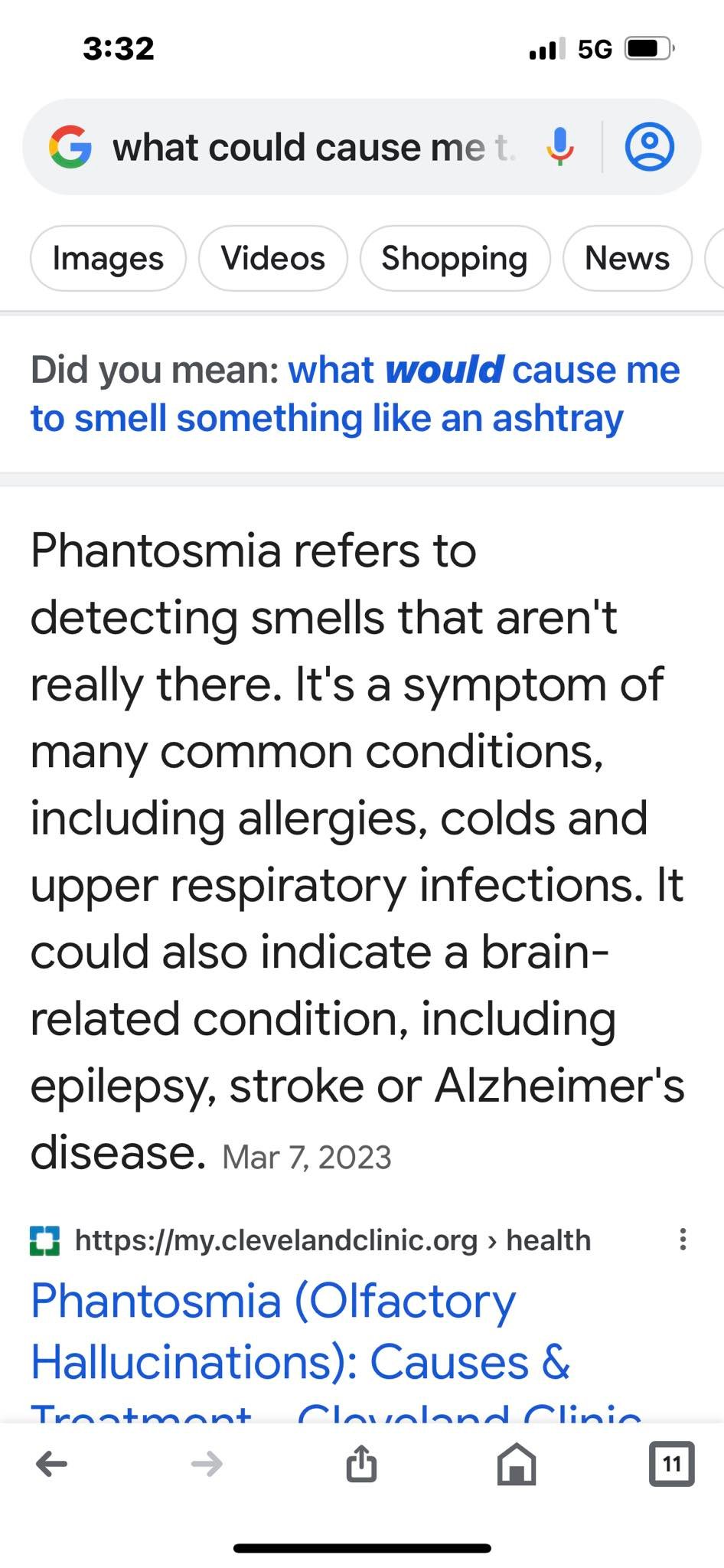Image resolution: width=724 pixels, height=1568 pixels.
Task: Tap the Google search query field
Action: tap(314, 147)
